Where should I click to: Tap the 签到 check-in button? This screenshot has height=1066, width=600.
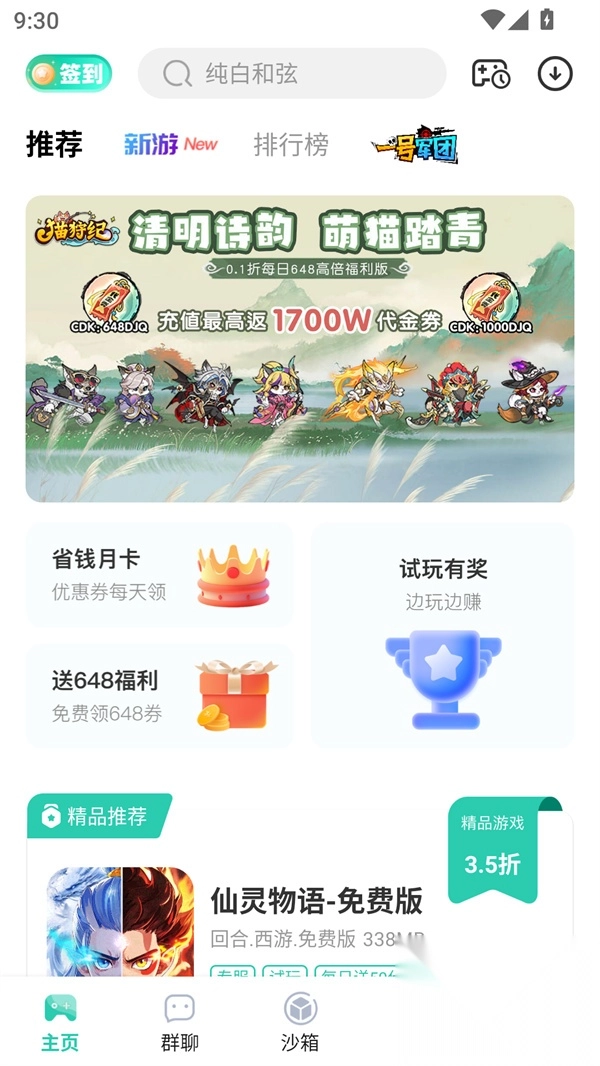[69, 74]
